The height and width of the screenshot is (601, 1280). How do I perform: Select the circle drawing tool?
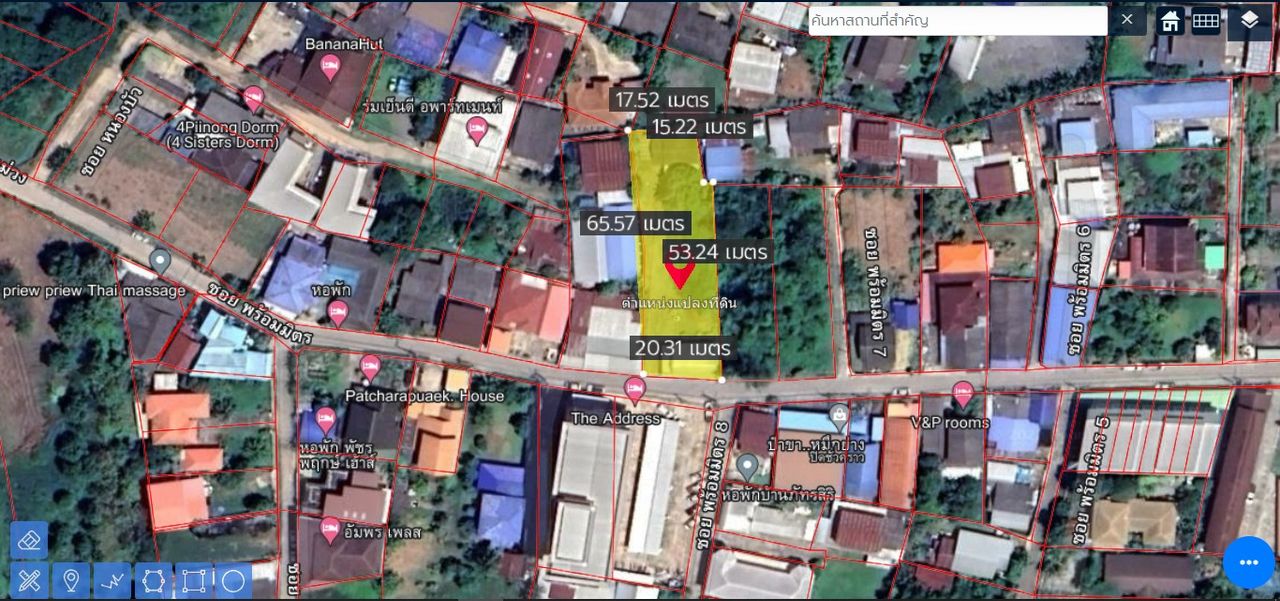(233, 580)
